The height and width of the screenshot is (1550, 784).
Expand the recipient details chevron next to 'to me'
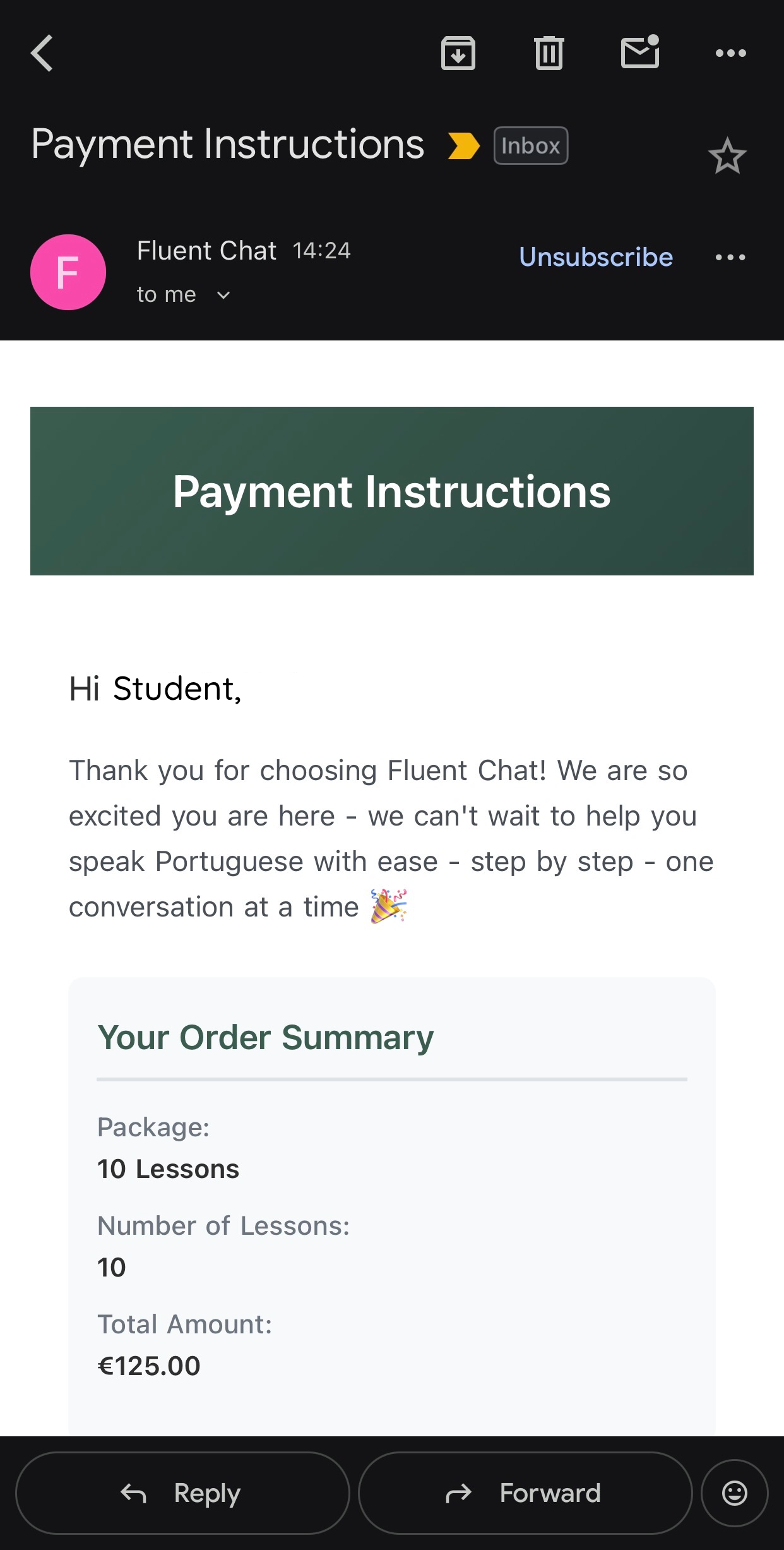point(223,294)
